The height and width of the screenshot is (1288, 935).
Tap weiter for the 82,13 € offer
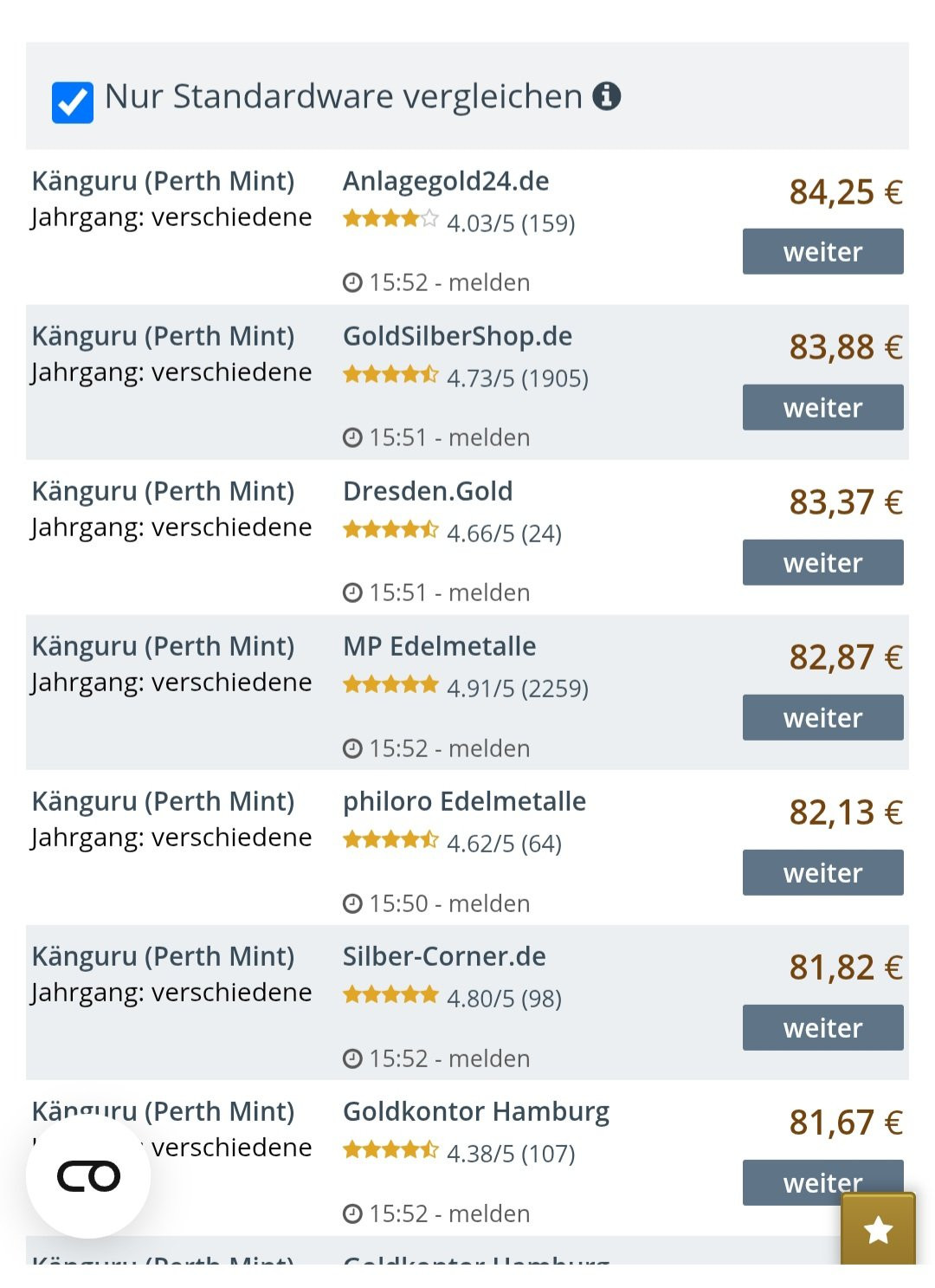click(822, 872)
